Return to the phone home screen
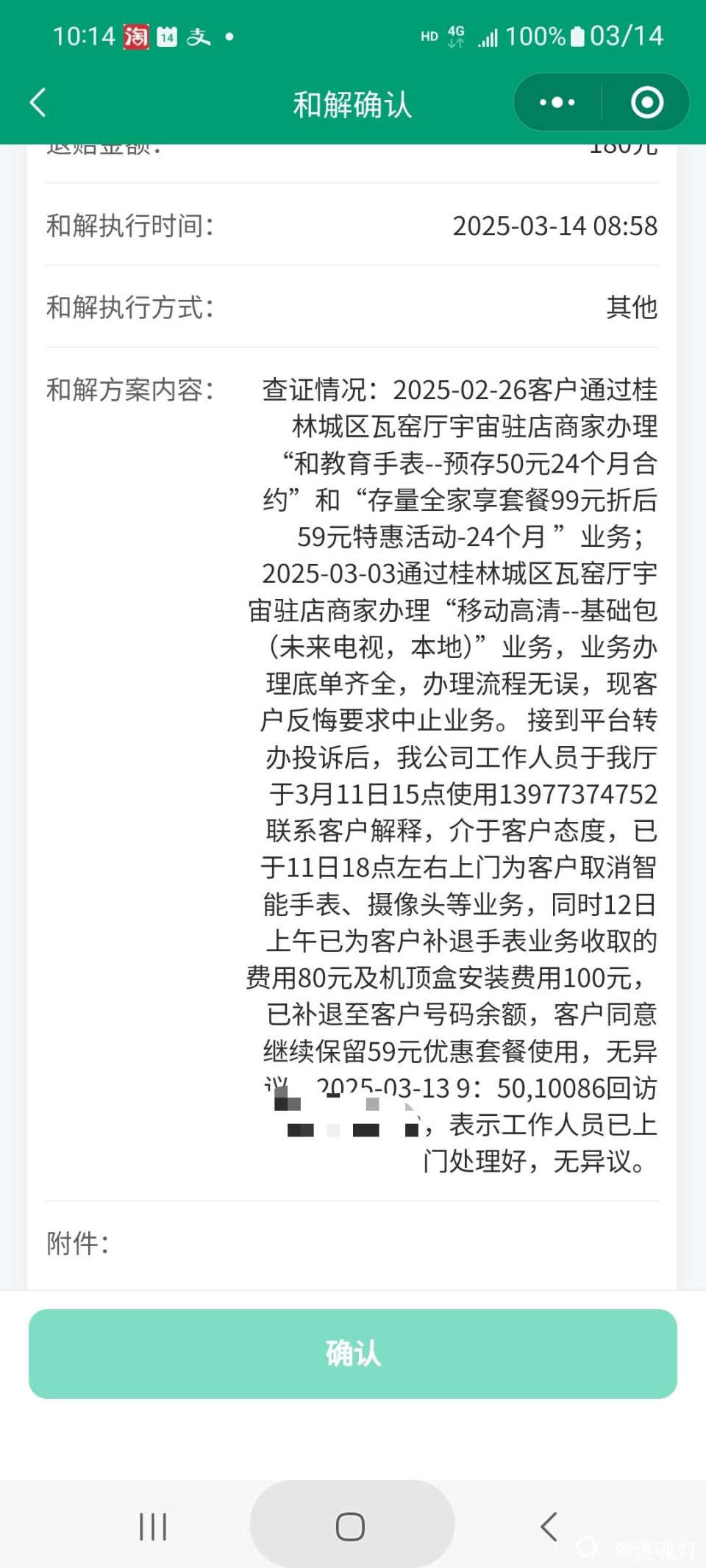Image resolution: width=706 pixels, height=1568 pixels. (351, 1527)
